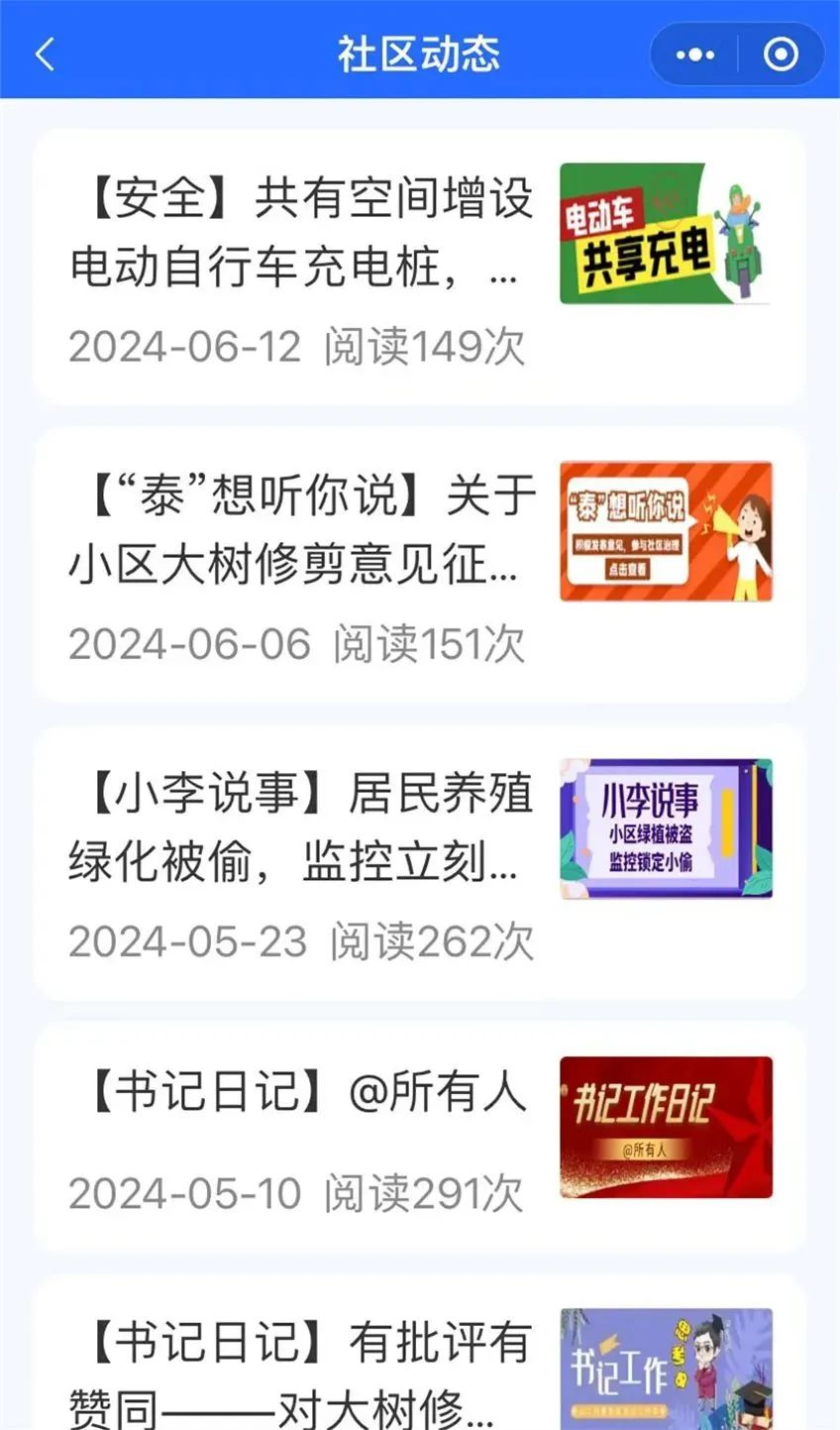Go back from 社区动态 page
Image resolution: width=840 pixels, height=1430 pixels.
pos(46,55)
